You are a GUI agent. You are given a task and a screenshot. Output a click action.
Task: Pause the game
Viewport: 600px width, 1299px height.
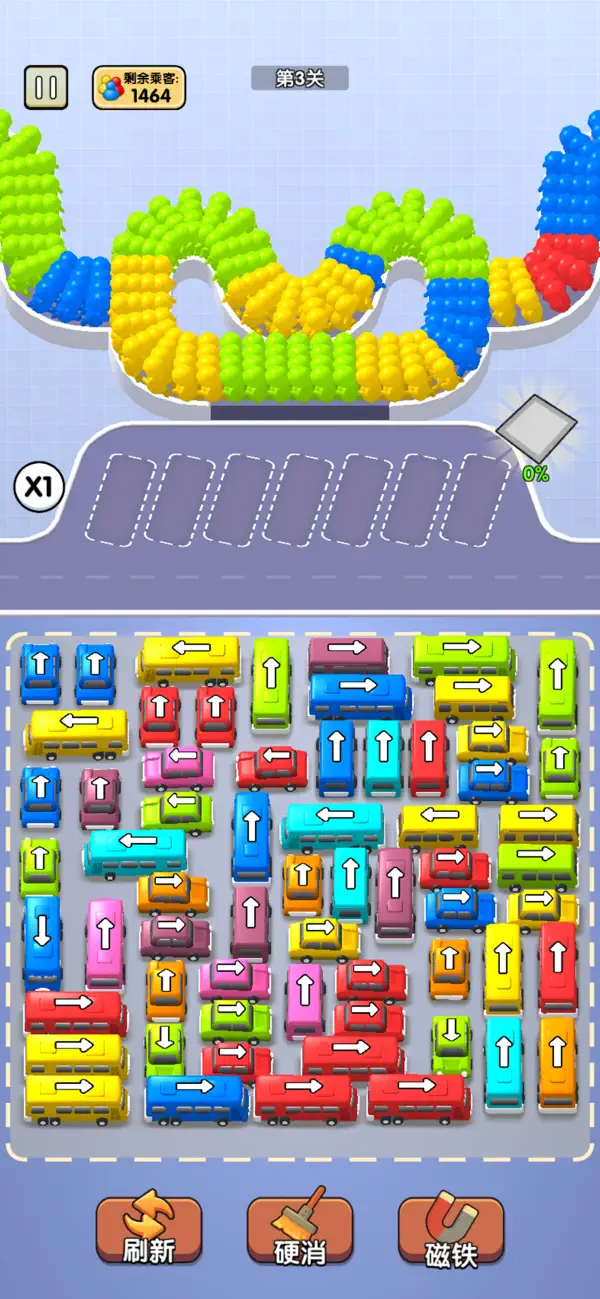[x=46, y=87]
